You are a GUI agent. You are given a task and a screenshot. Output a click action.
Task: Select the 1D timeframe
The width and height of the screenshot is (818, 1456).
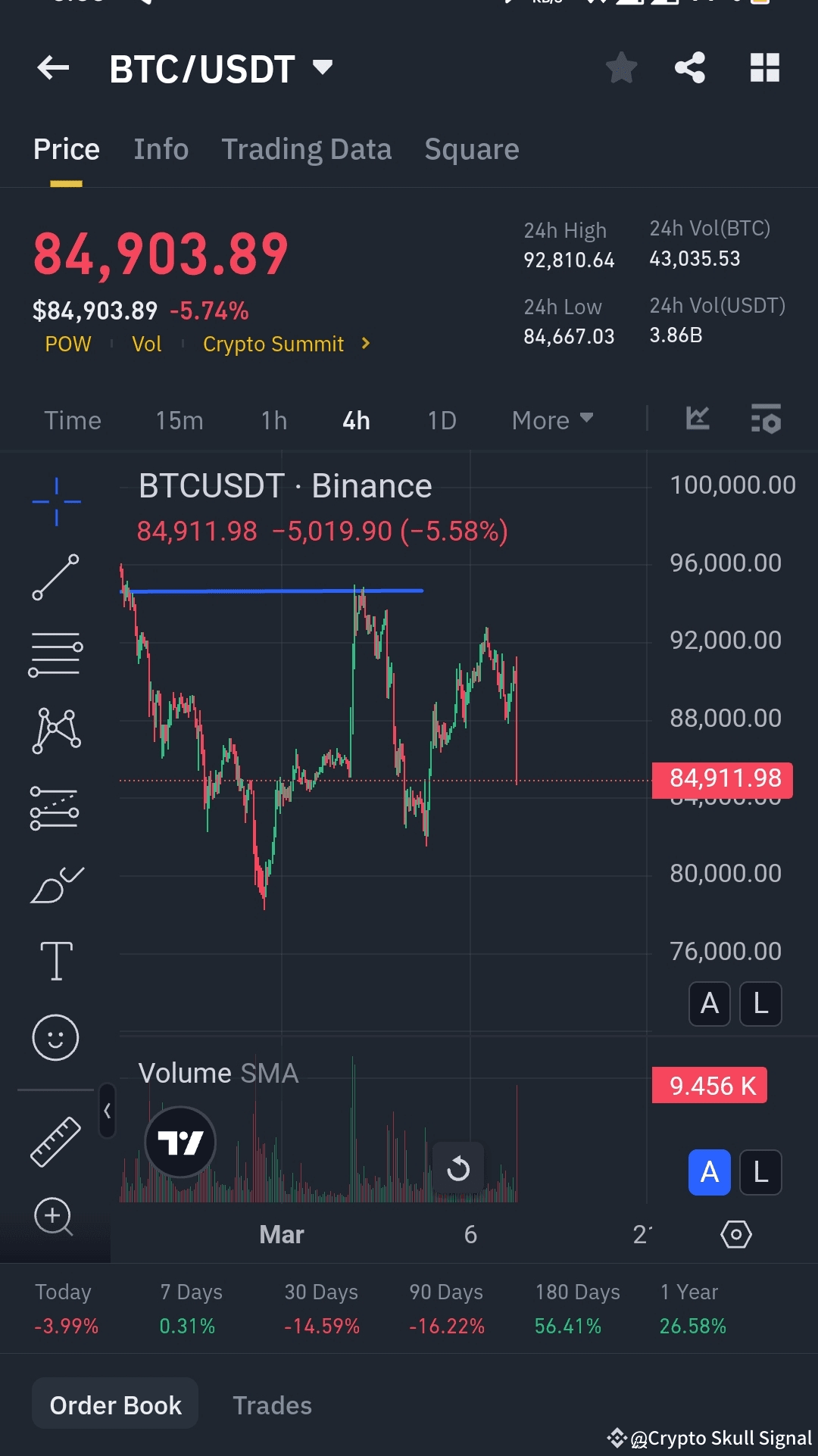(x=441, y=419)
